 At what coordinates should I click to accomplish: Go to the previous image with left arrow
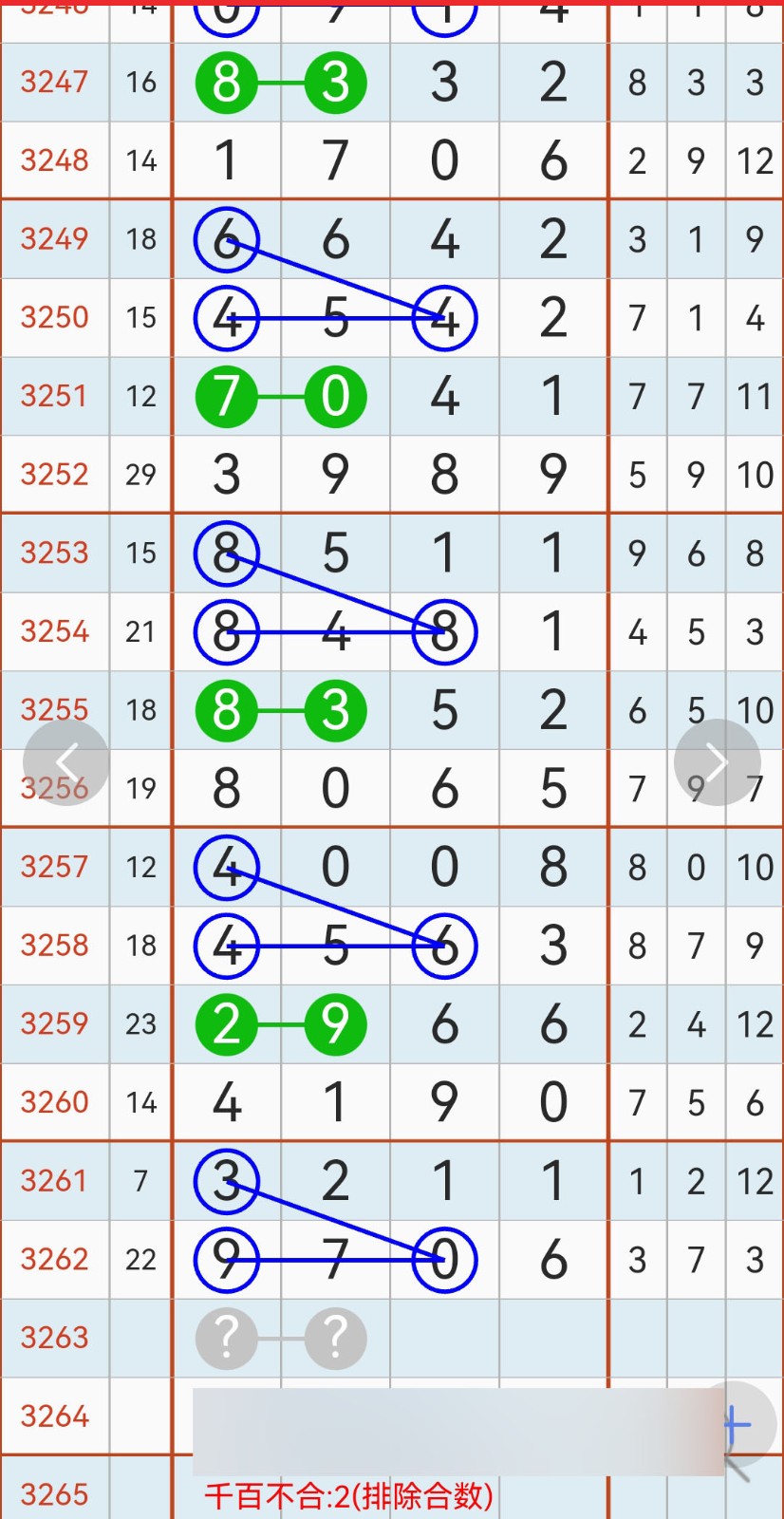[x=66, y=762]
